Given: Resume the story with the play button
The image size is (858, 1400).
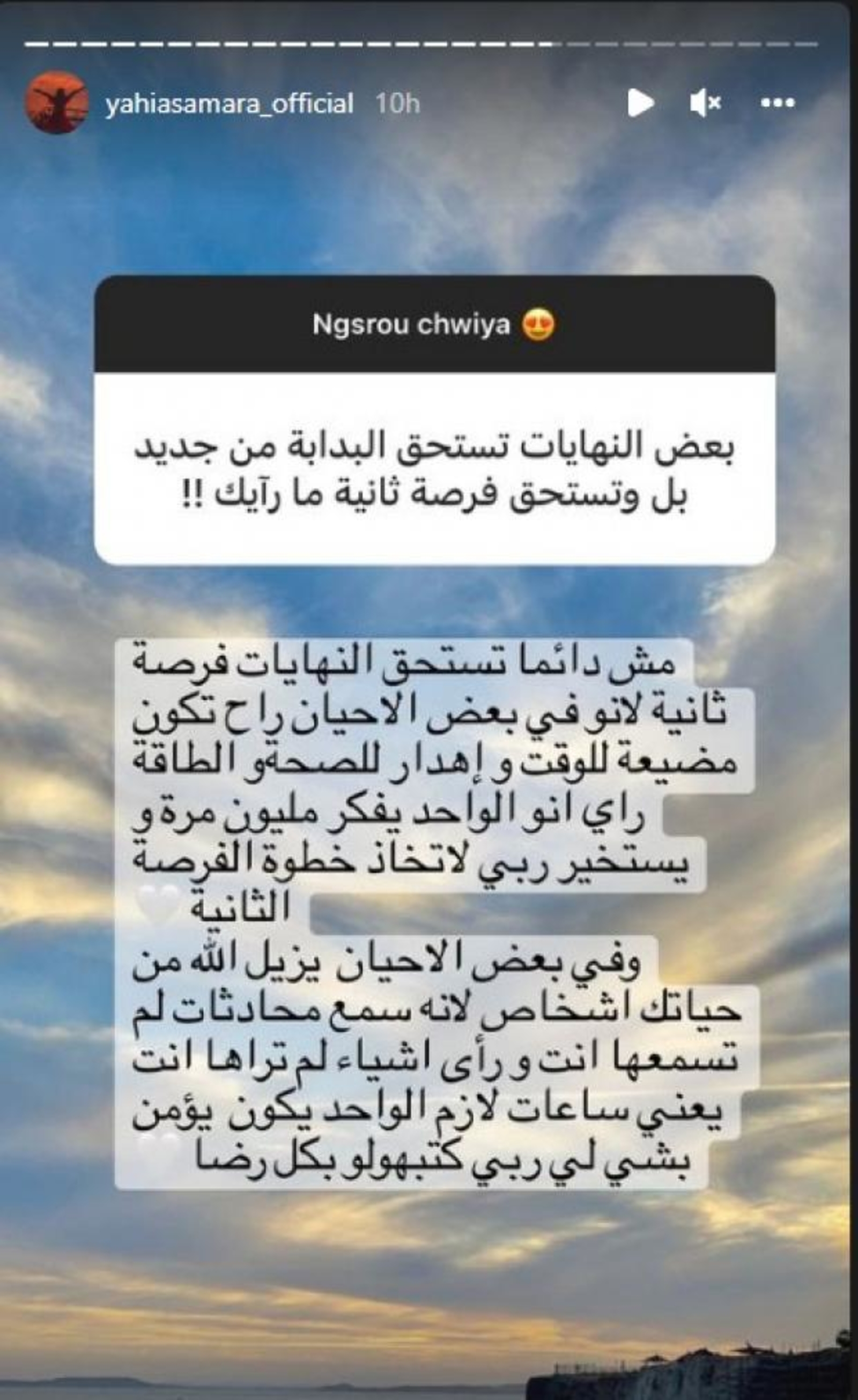Looking at the screenshot, I should pyautogui.click(x=640, y=103).
